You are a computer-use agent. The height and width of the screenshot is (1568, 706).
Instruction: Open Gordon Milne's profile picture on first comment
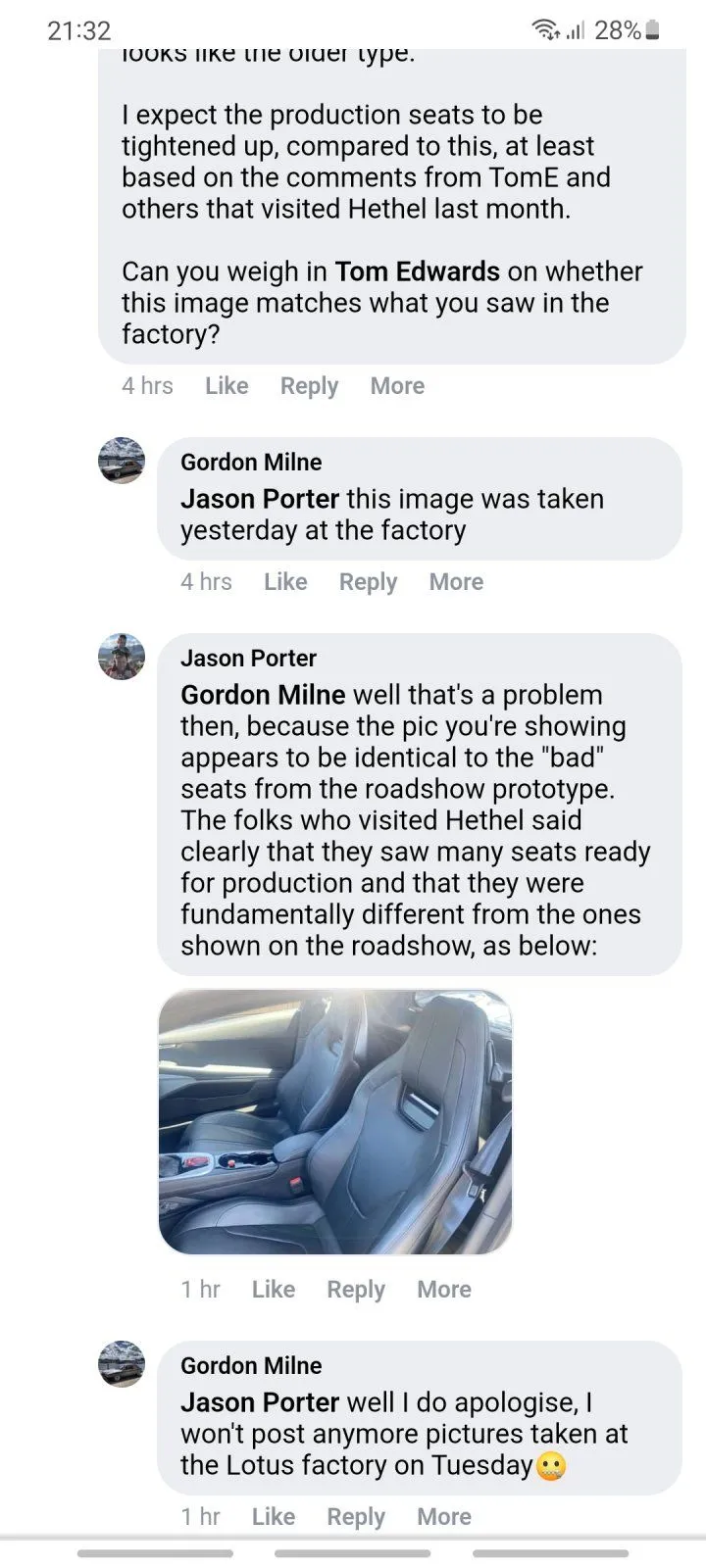coord(122,461)
